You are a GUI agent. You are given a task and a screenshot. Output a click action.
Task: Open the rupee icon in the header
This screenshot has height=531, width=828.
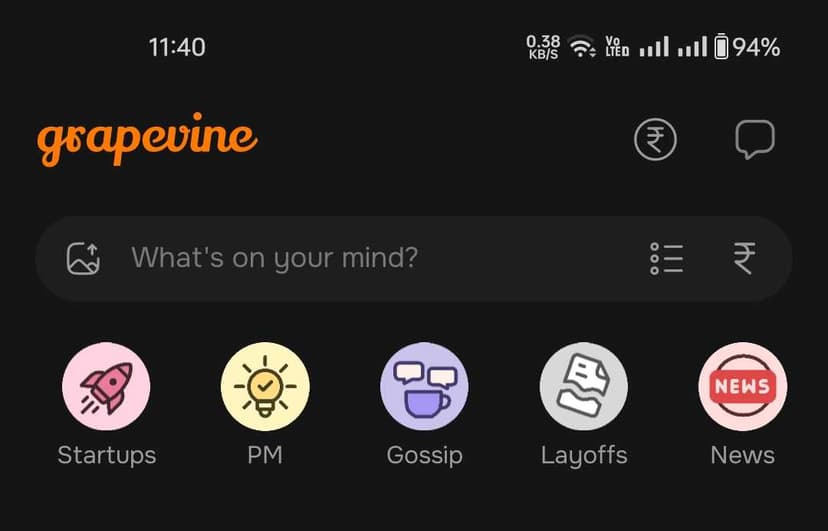tap(655, 140)
